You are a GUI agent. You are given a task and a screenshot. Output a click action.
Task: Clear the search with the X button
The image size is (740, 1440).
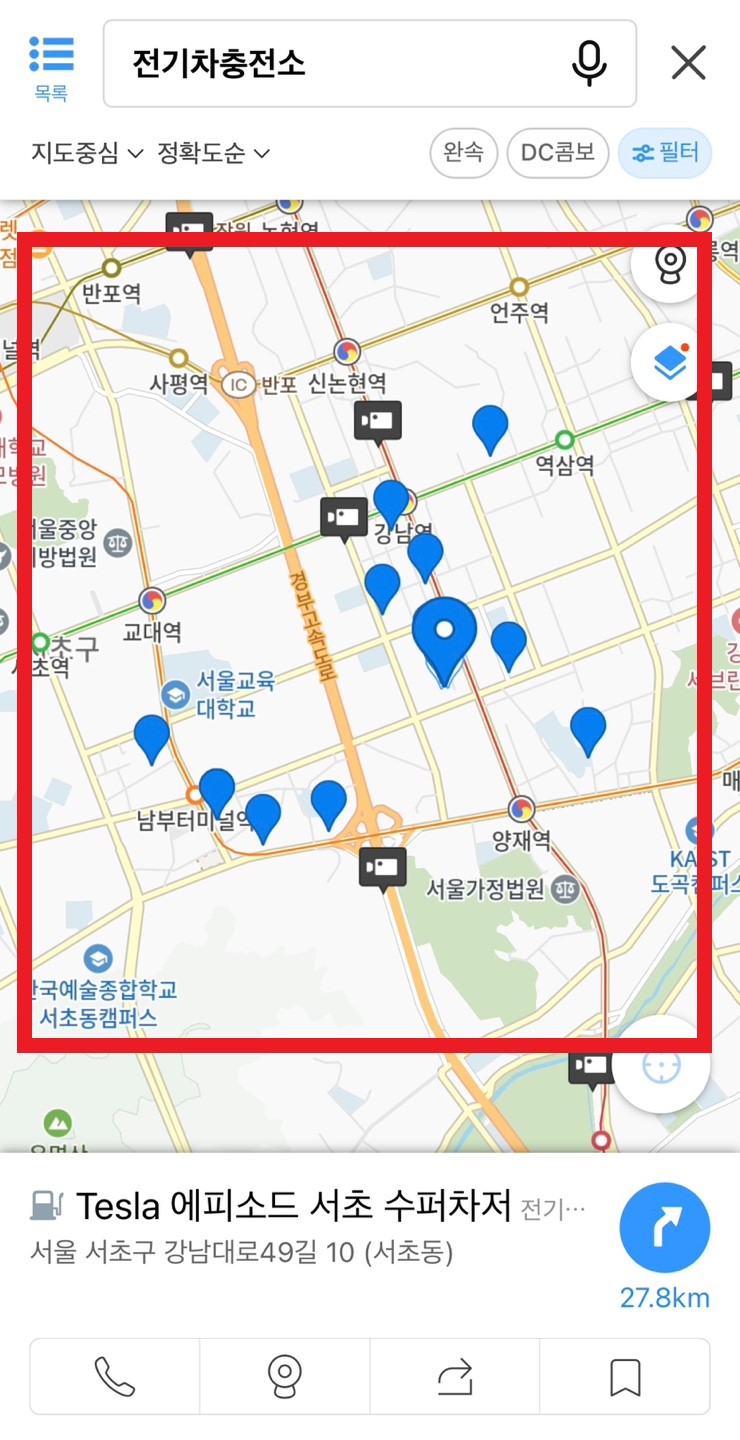[688, 62]
